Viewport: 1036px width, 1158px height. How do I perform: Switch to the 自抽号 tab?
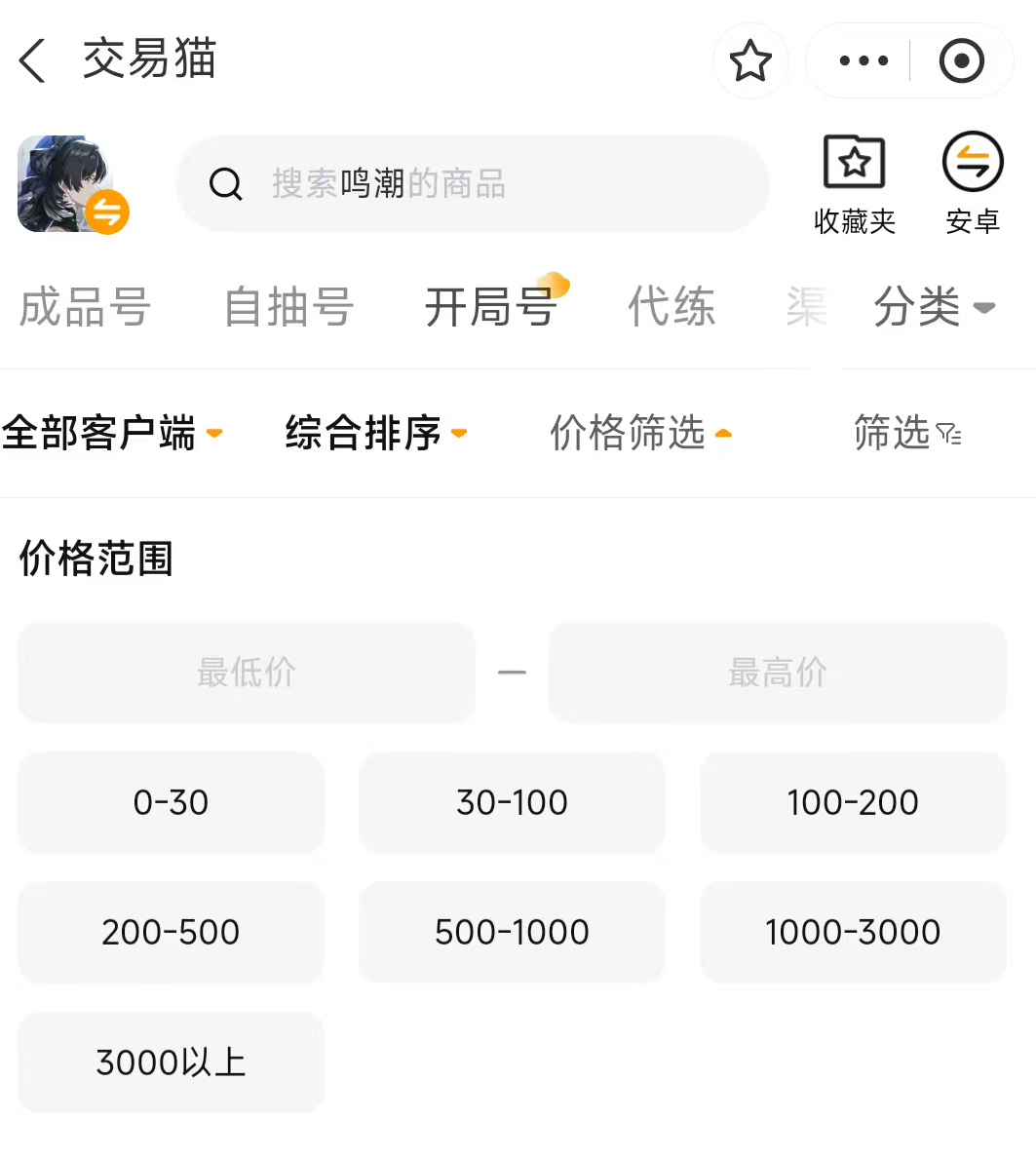(x=288, y=307)
